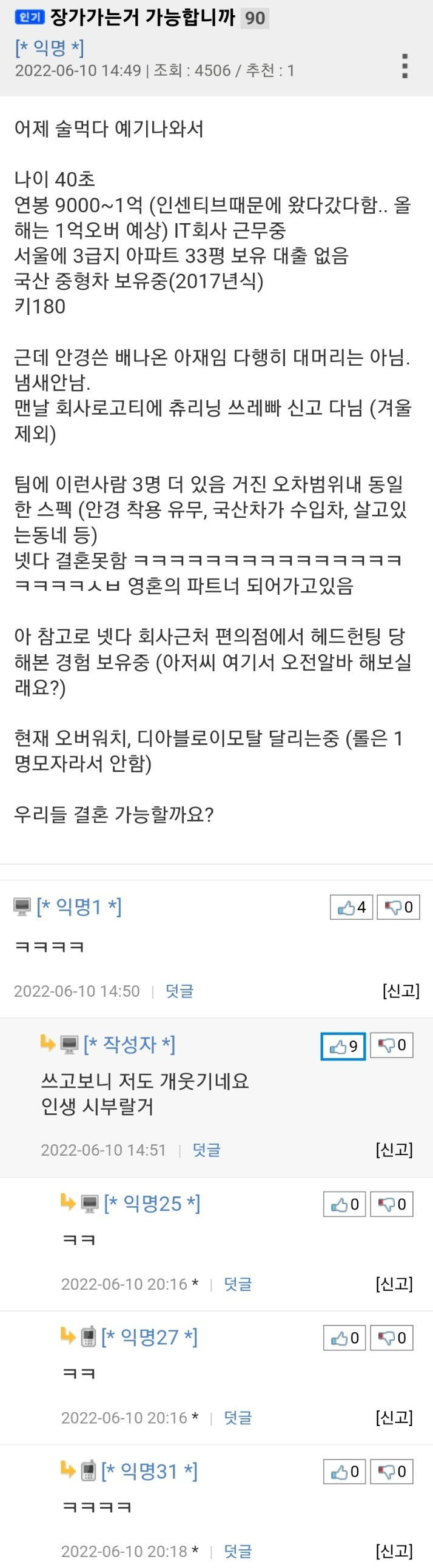
Task: Upvote 익명27's comment
Action: (x=344, y=1338)
